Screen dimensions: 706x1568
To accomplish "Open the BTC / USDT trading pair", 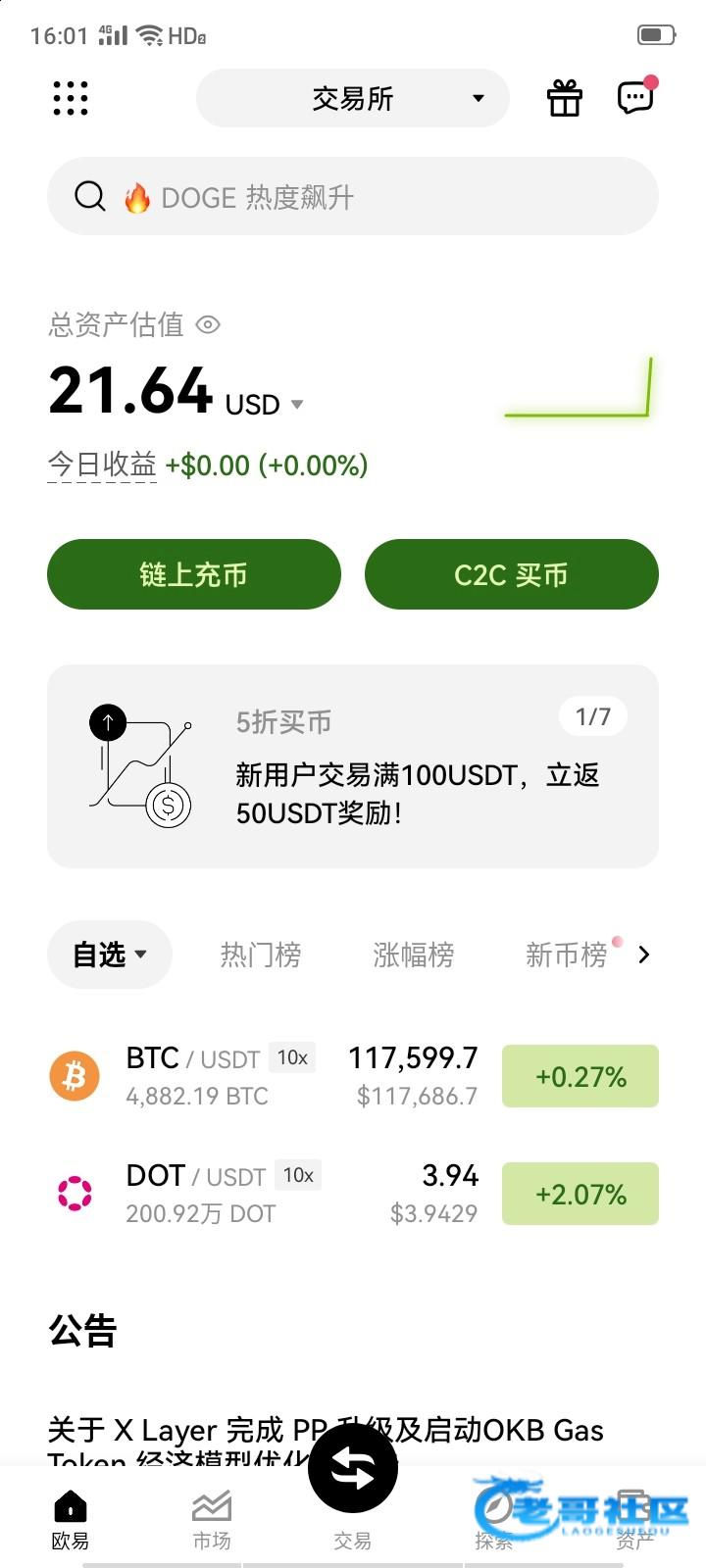I will pos(353,1076).
